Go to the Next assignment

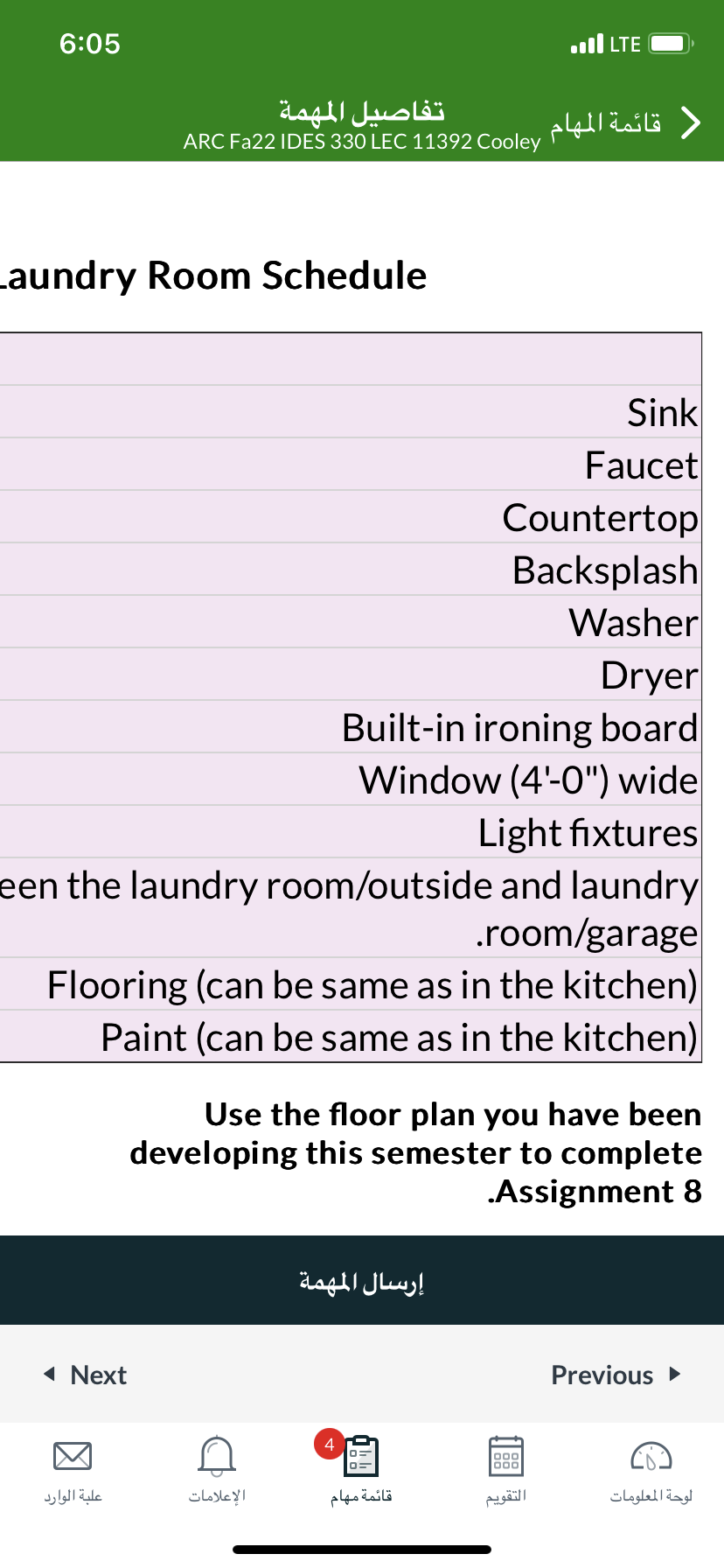[x=86, y=1375]
